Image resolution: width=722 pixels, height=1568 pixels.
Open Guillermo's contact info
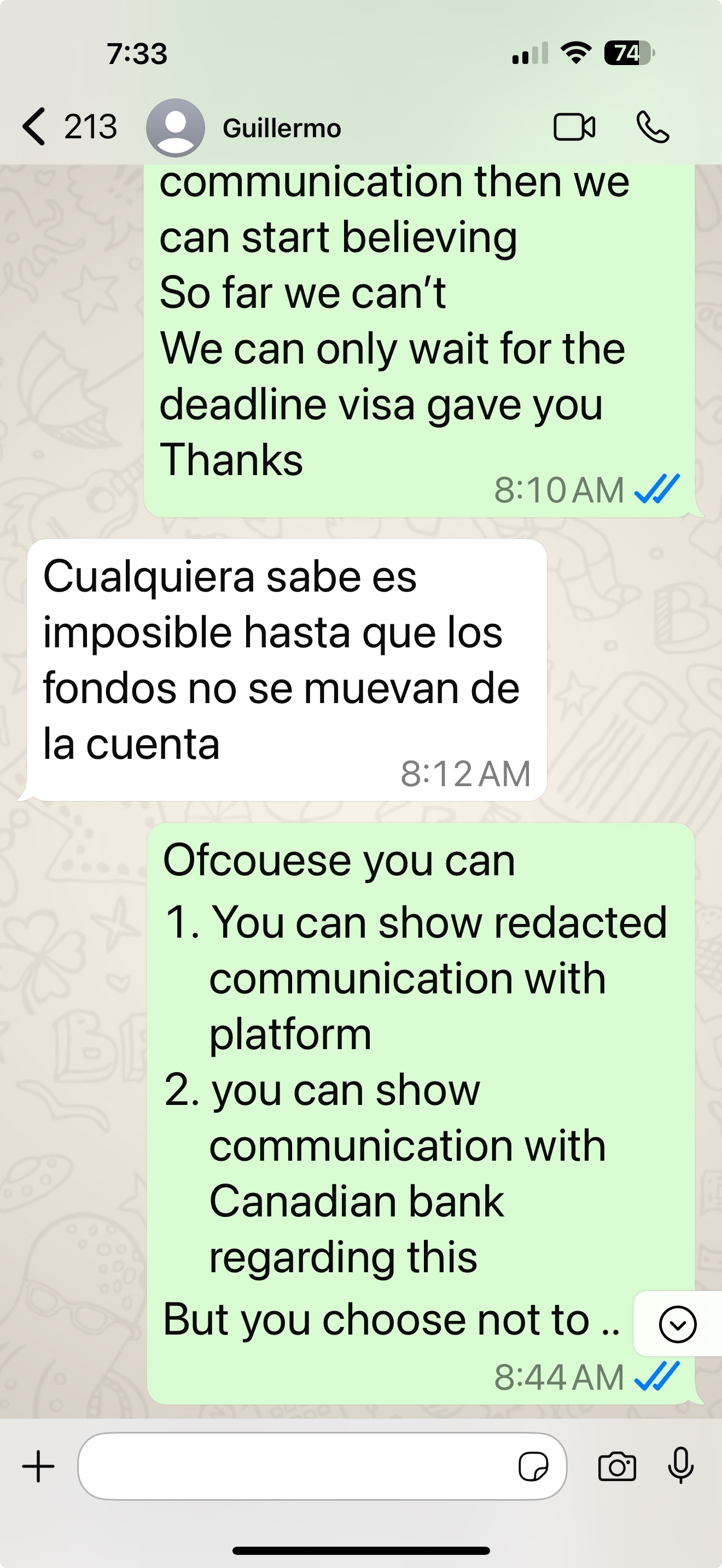click(281, 128)
